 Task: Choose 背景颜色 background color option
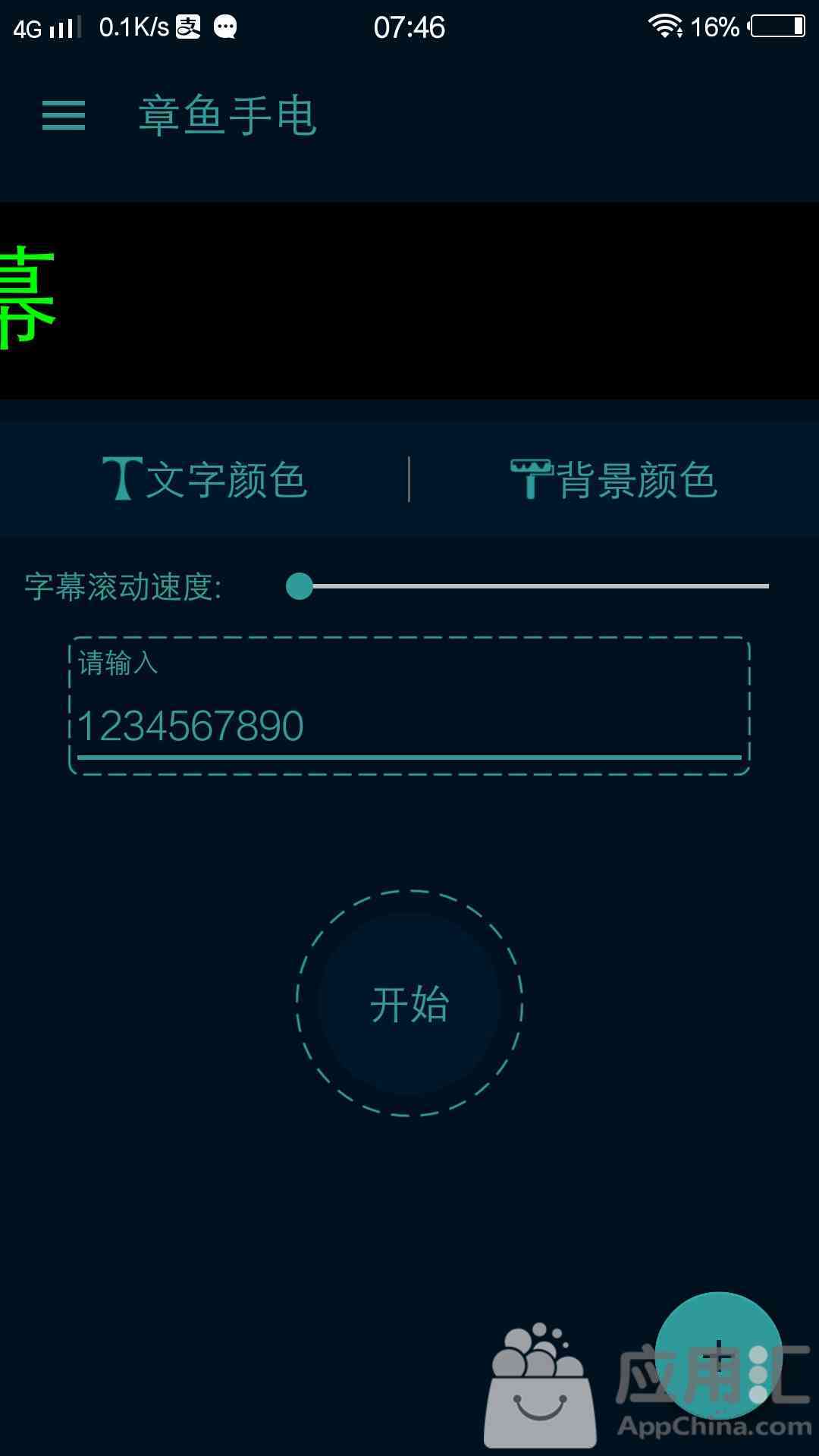(614, 479)
